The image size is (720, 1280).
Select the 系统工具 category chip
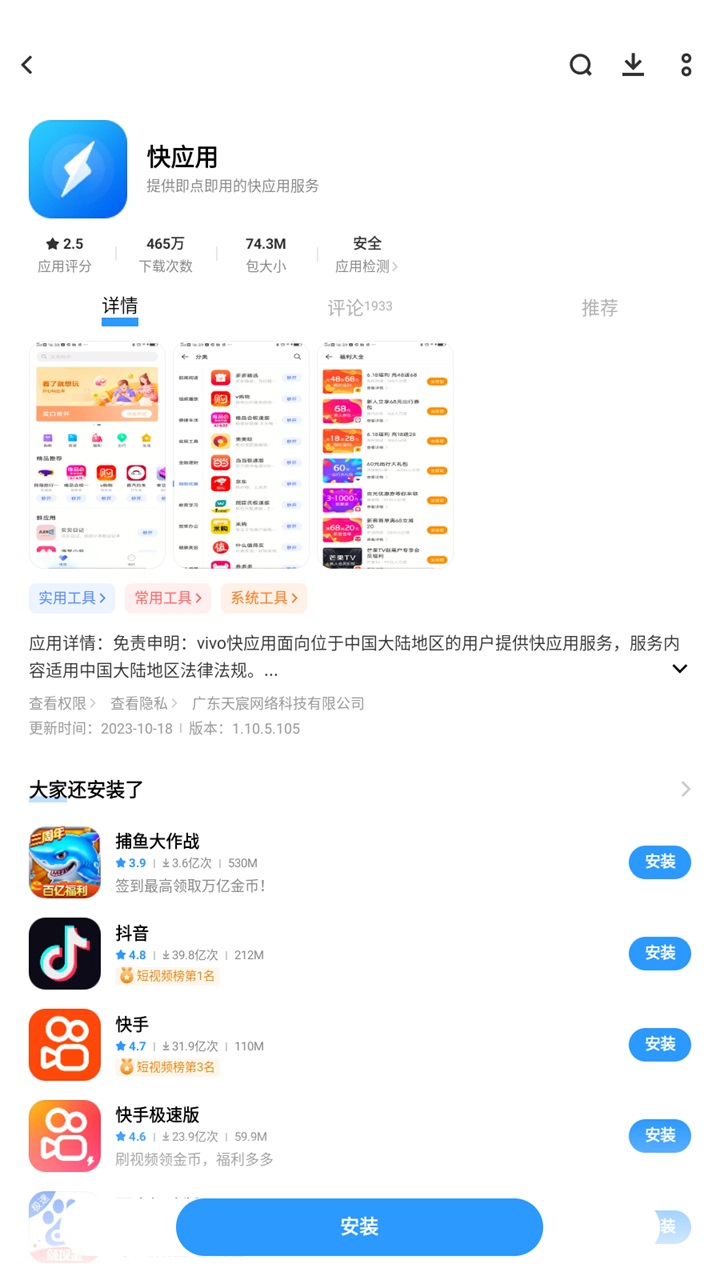[x=263, y=598]
